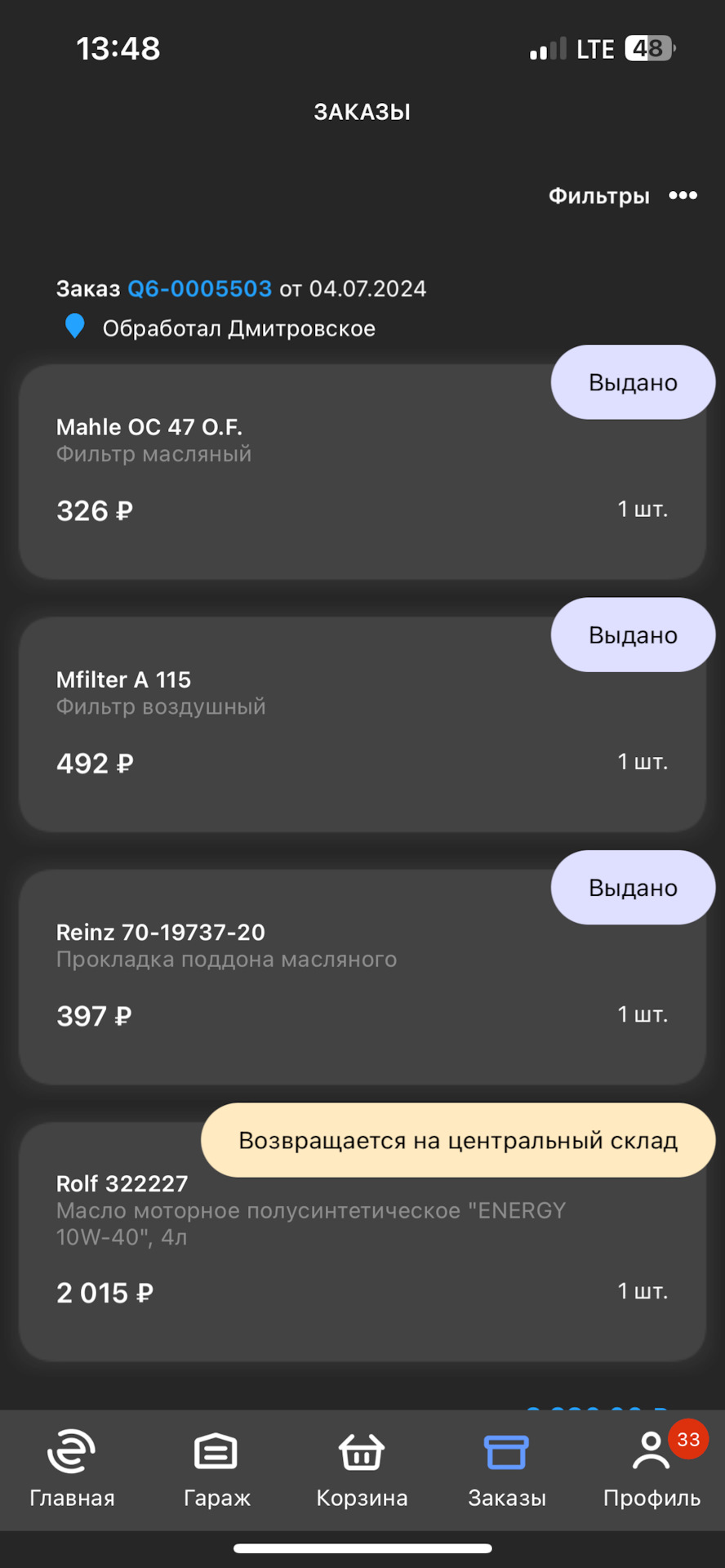The width and height of the screenshot is (725, 1568).
Task: Open the Корзина cart tab
Action: (362, 1469)
